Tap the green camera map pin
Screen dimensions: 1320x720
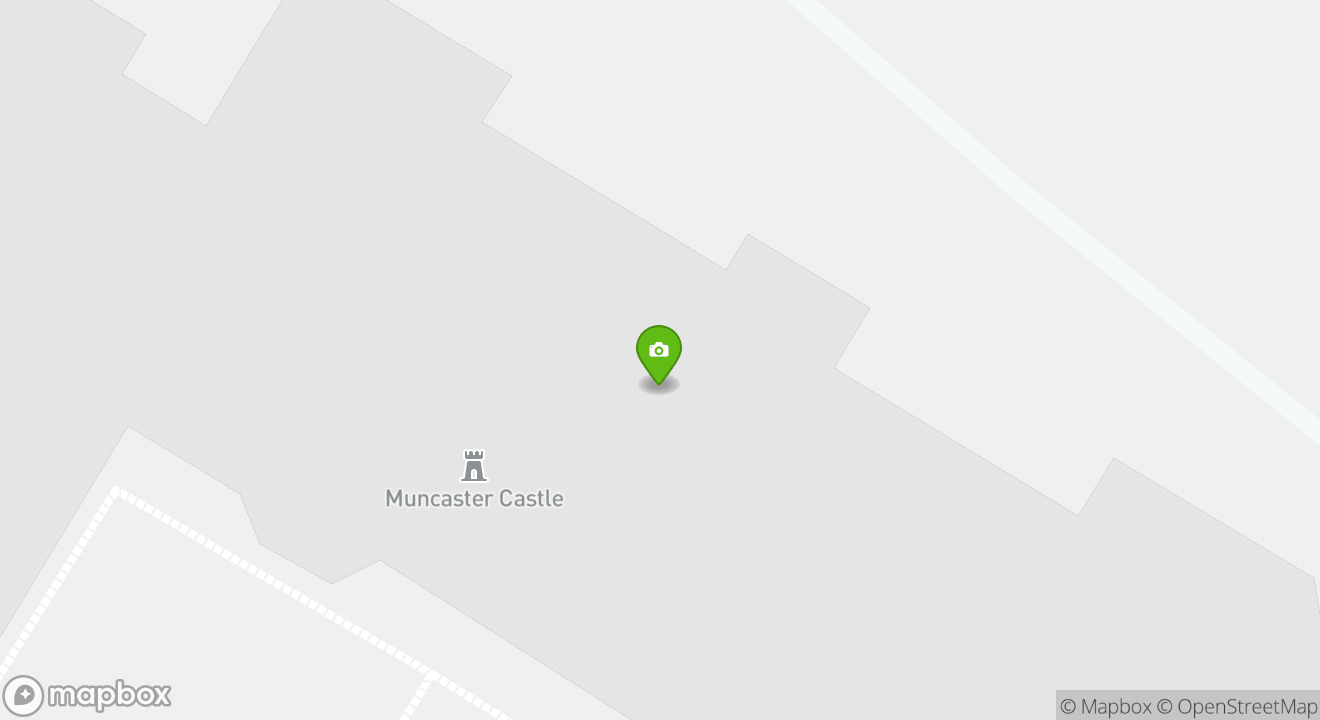click(659, 352)
